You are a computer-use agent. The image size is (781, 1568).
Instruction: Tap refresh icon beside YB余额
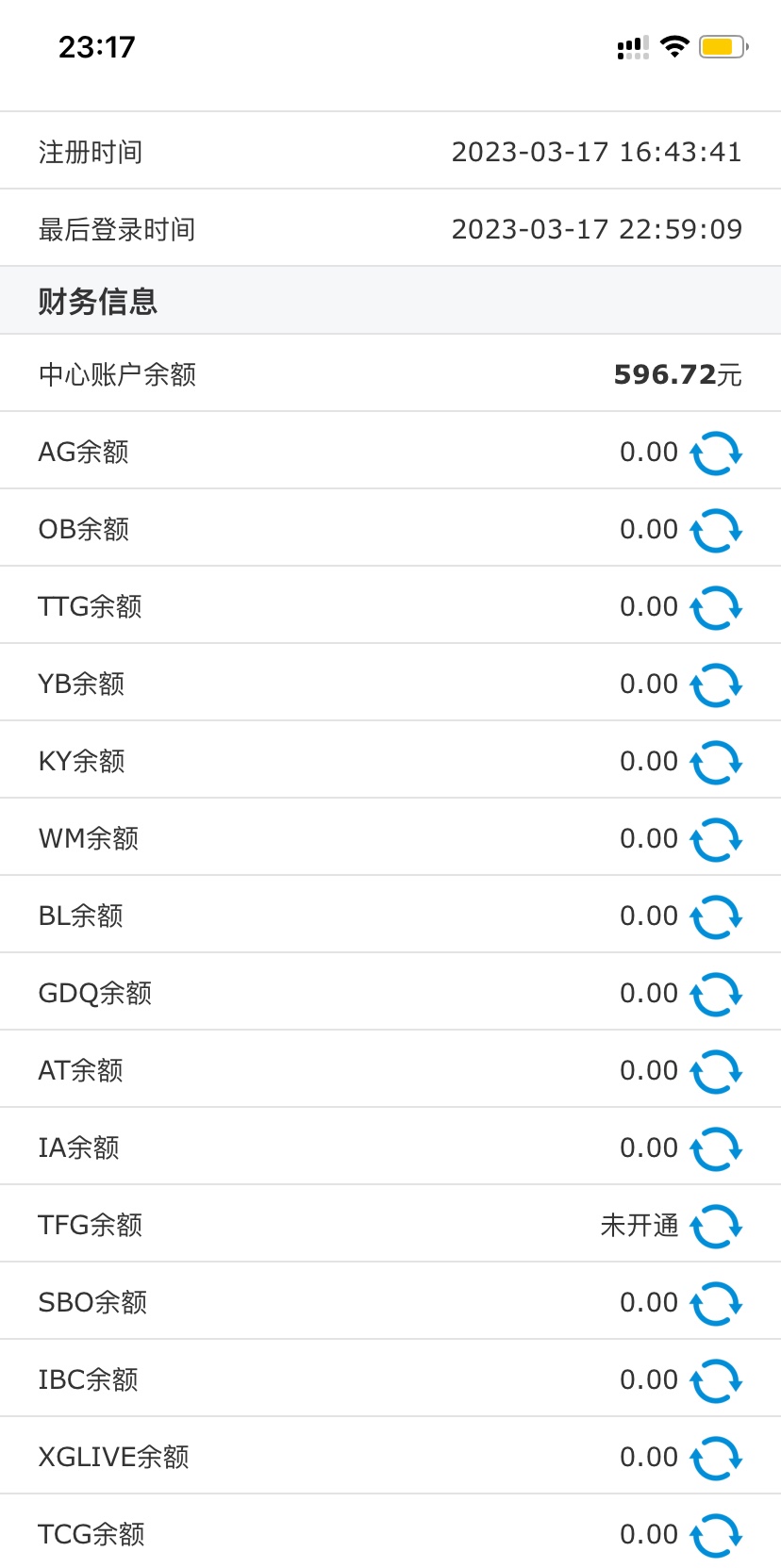click(x=716, y=685)
